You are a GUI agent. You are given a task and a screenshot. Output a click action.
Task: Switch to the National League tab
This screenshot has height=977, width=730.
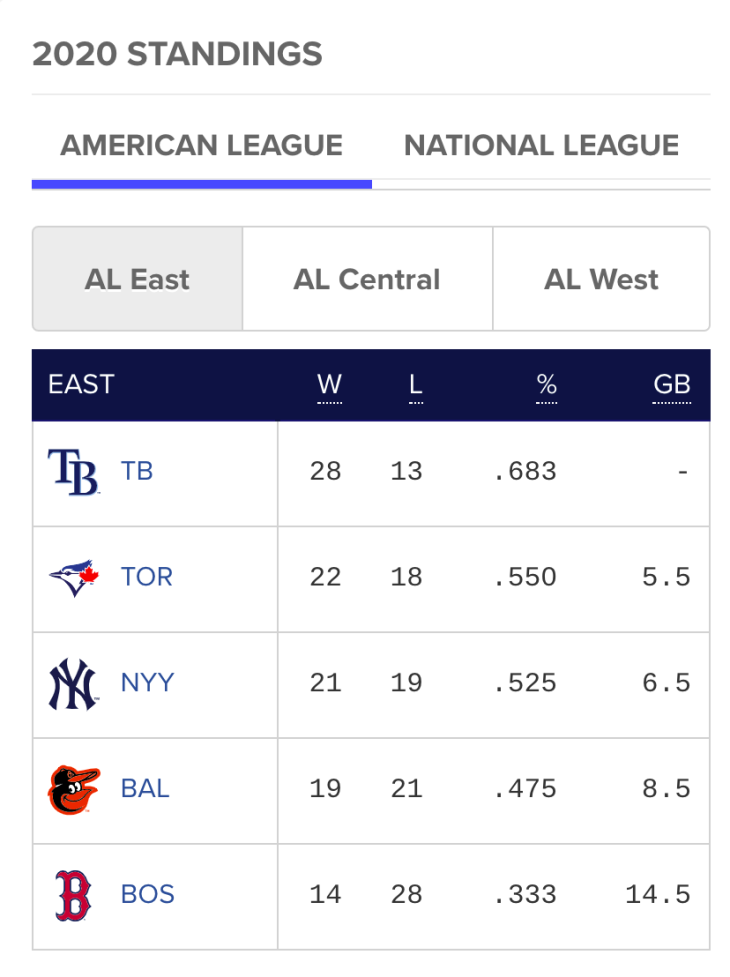click(541, 146)
